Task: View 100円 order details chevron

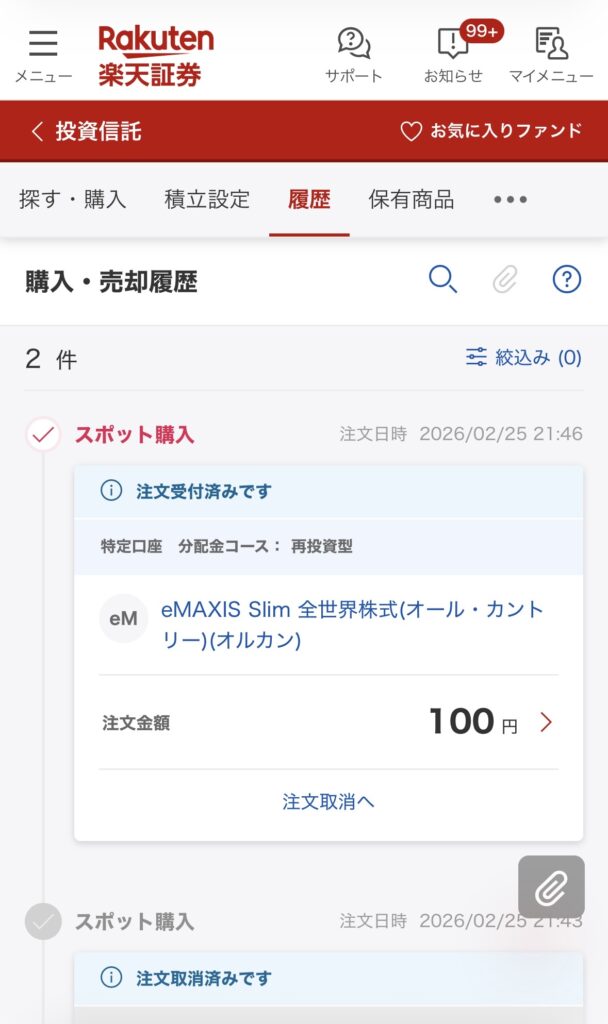Action: click(x=546, y=722)
